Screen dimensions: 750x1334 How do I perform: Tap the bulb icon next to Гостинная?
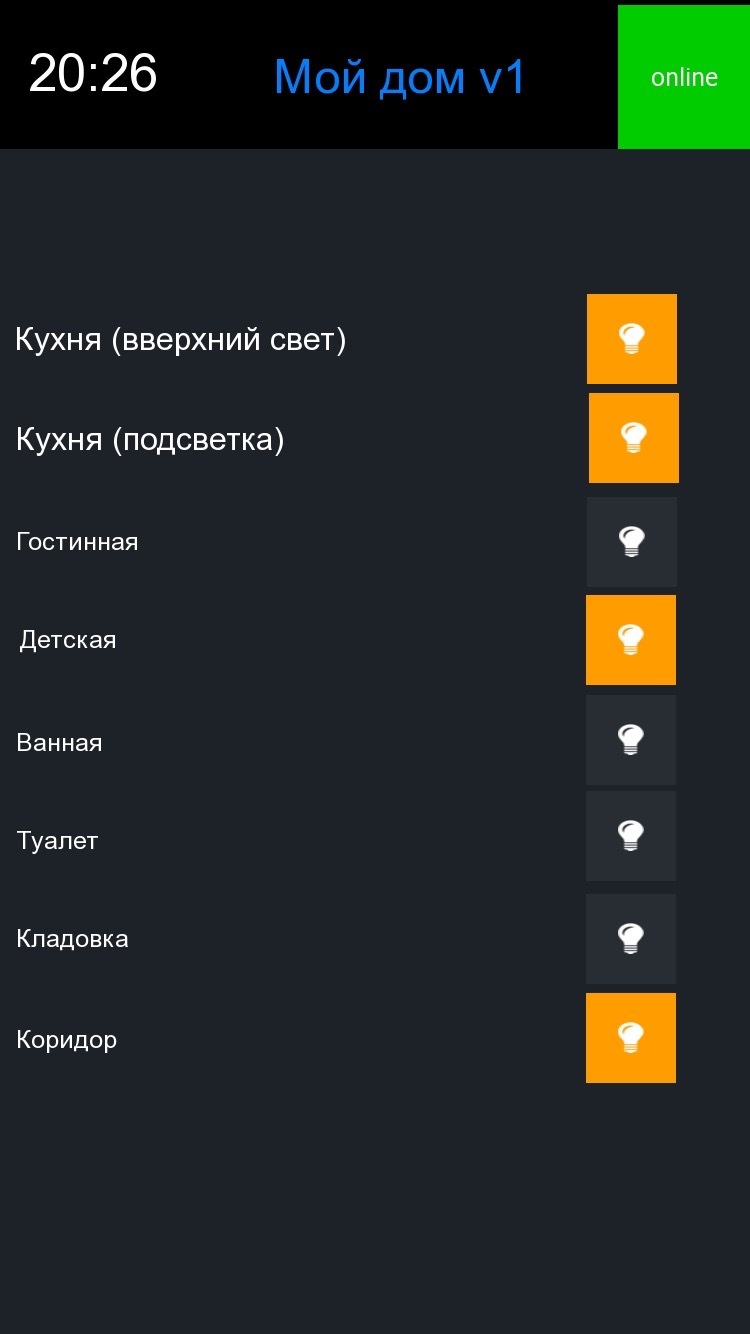(631, 541)
